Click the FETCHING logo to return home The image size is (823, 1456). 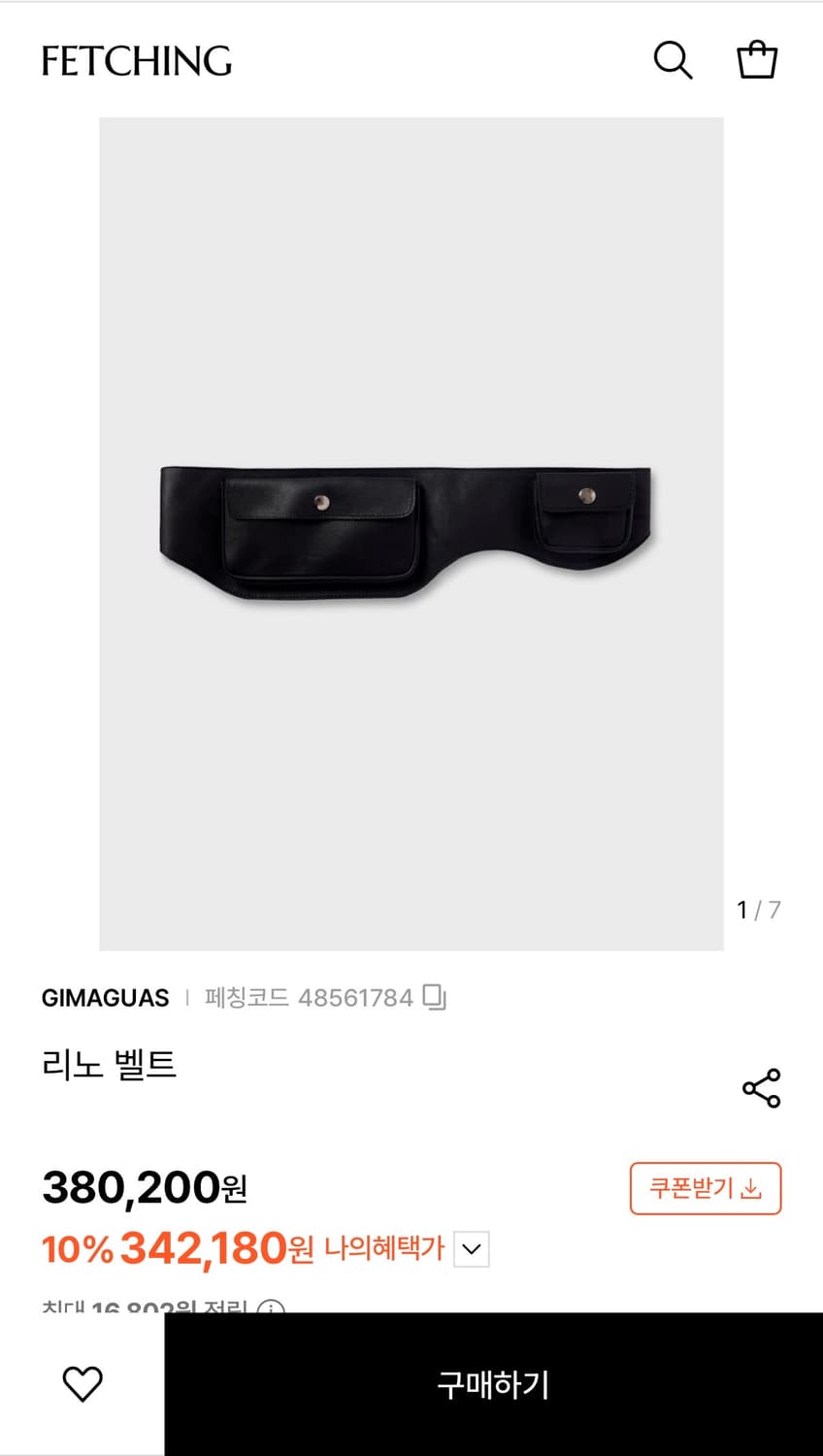pyautogui.click(x=134, y=60)
